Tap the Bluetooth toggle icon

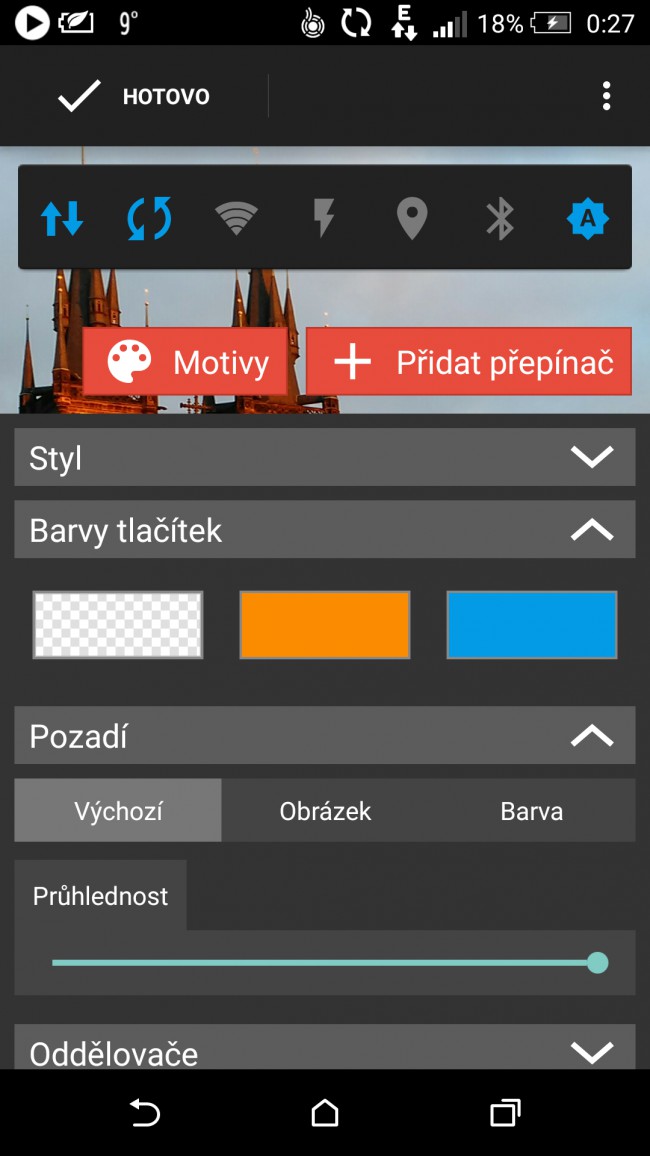coord(500,218)
